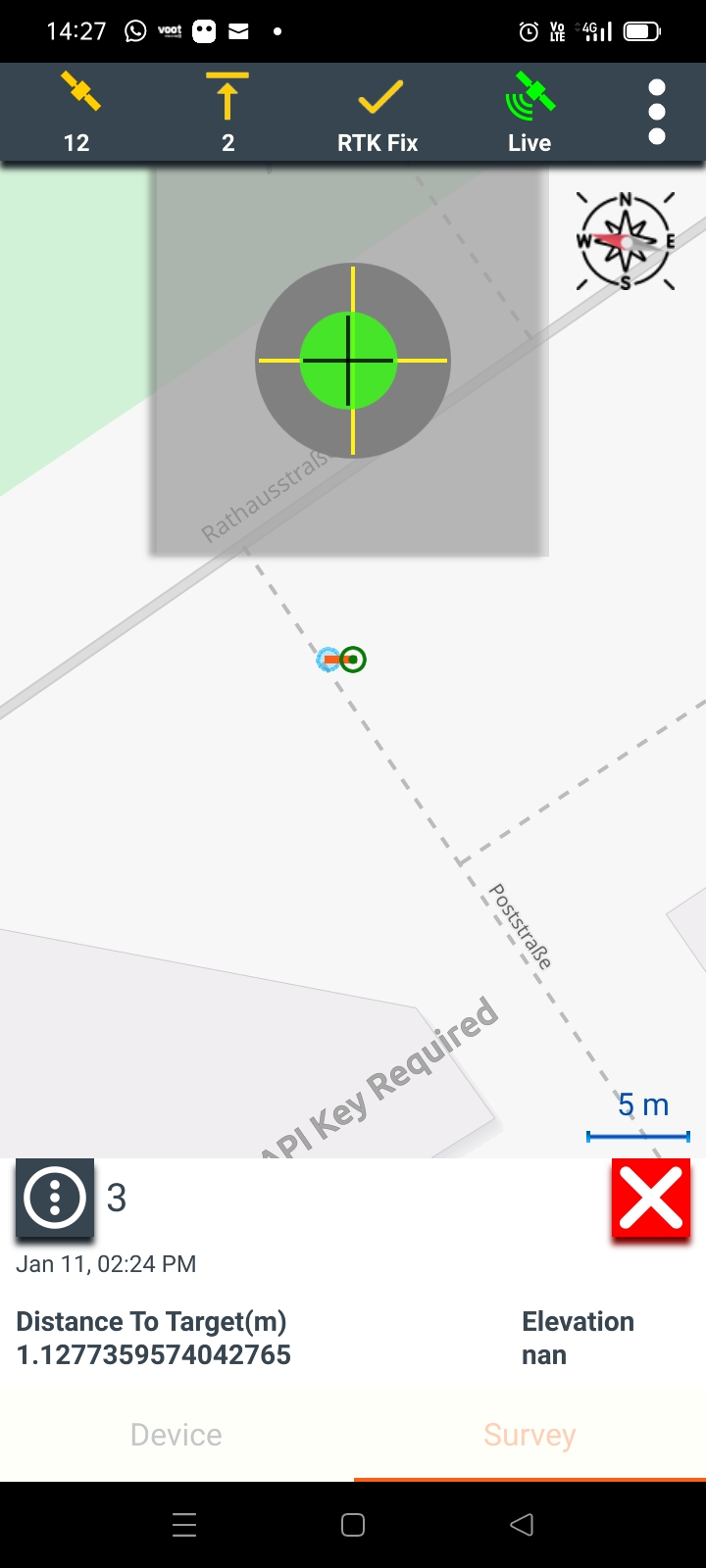Switch to the Device tab
This screenshot has height=1568, width=706.
[176, 1435]
